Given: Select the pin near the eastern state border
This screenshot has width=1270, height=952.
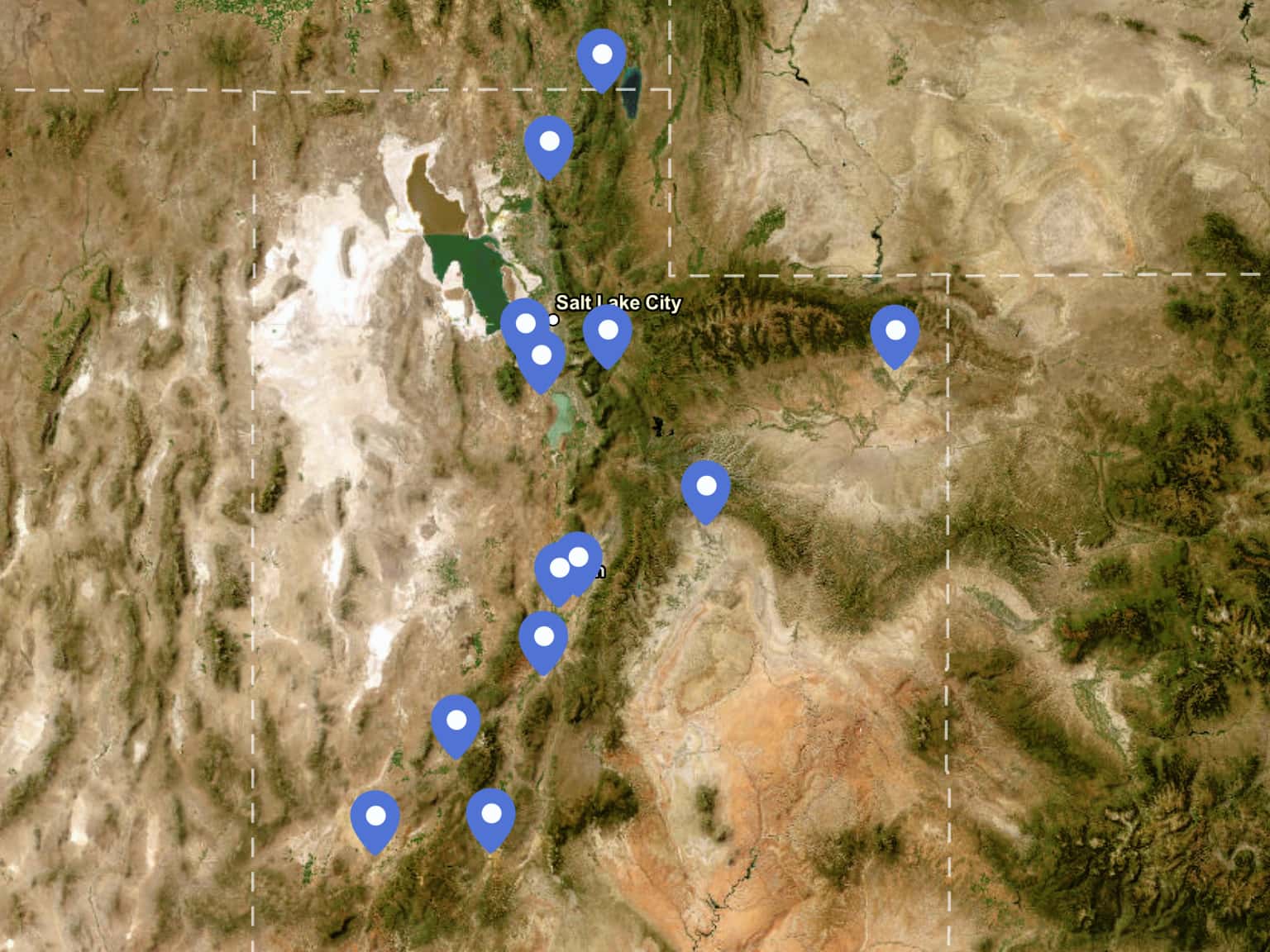Looking at the screenshot, I should (x=895, y=331).
